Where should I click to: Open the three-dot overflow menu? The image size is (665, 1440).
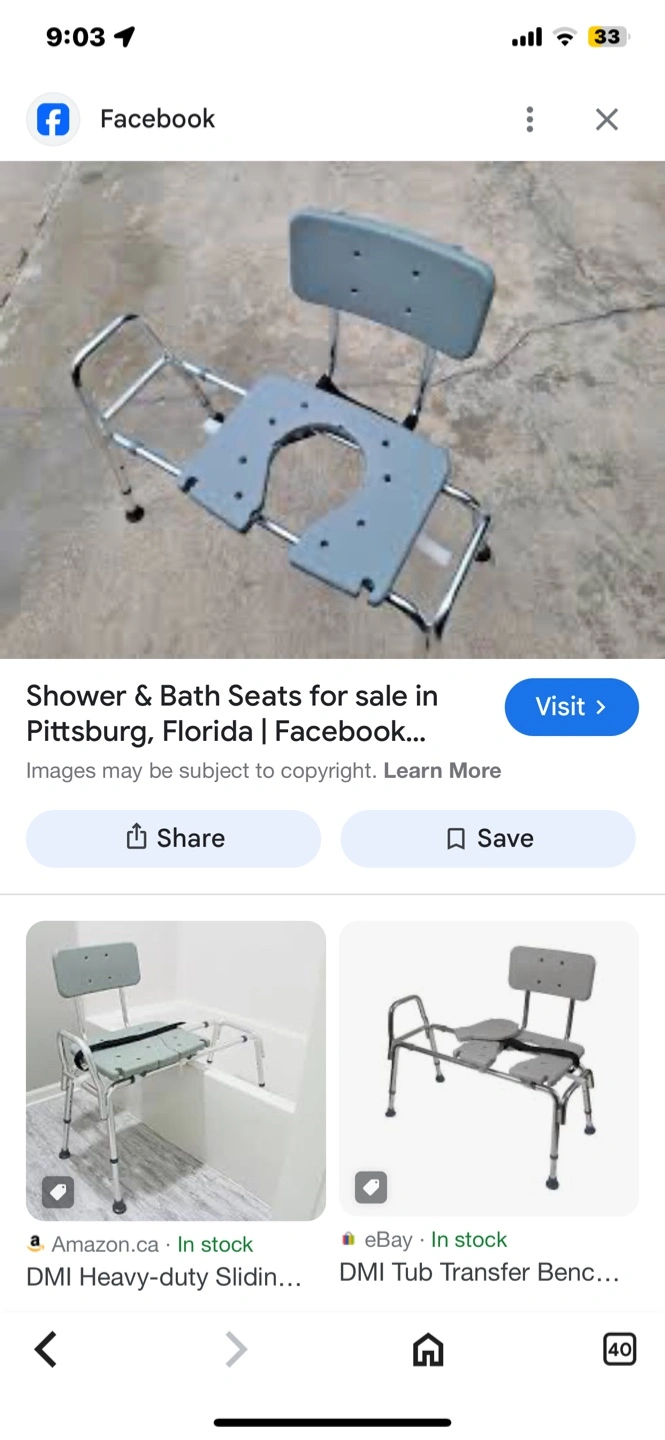coord(529,119)
